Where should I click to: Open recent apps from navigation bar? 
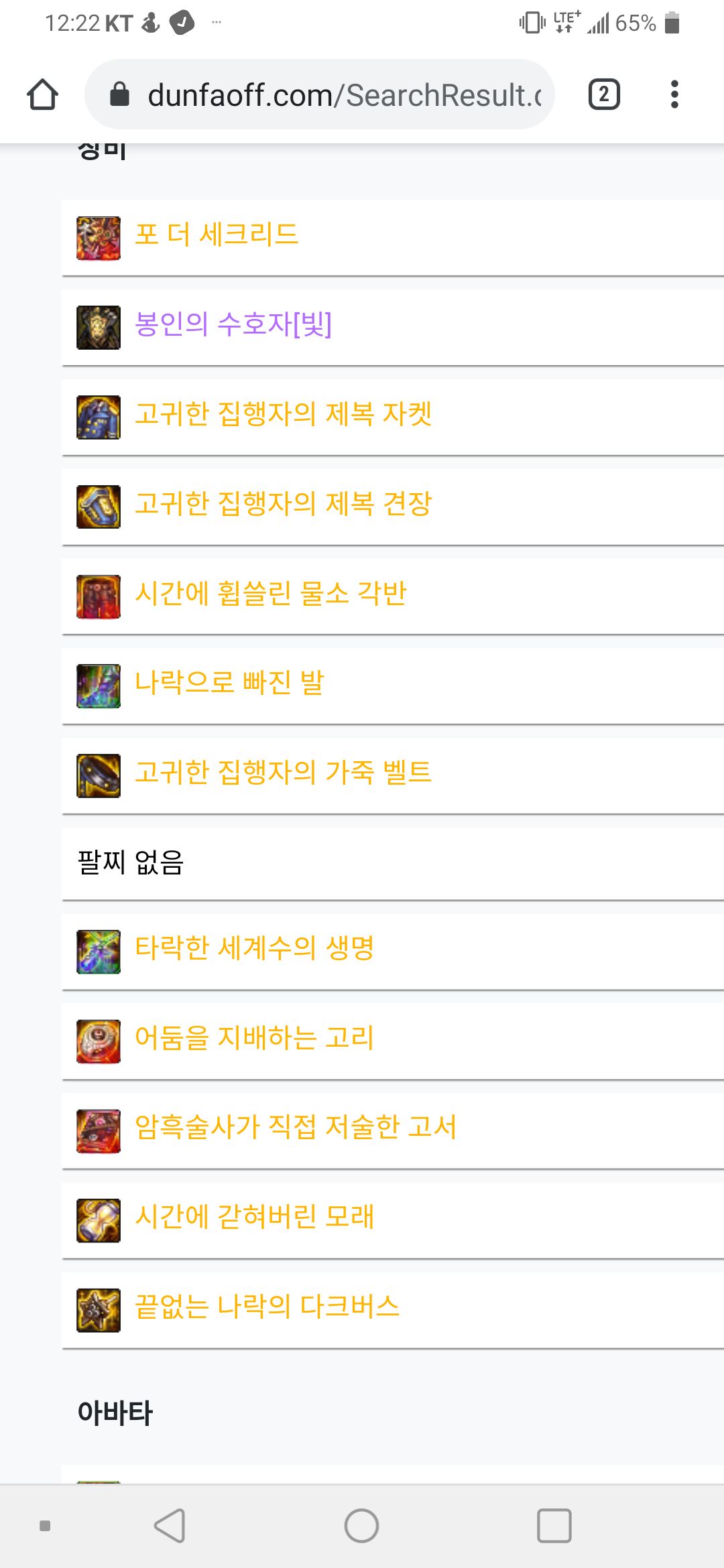[554, 1526]
